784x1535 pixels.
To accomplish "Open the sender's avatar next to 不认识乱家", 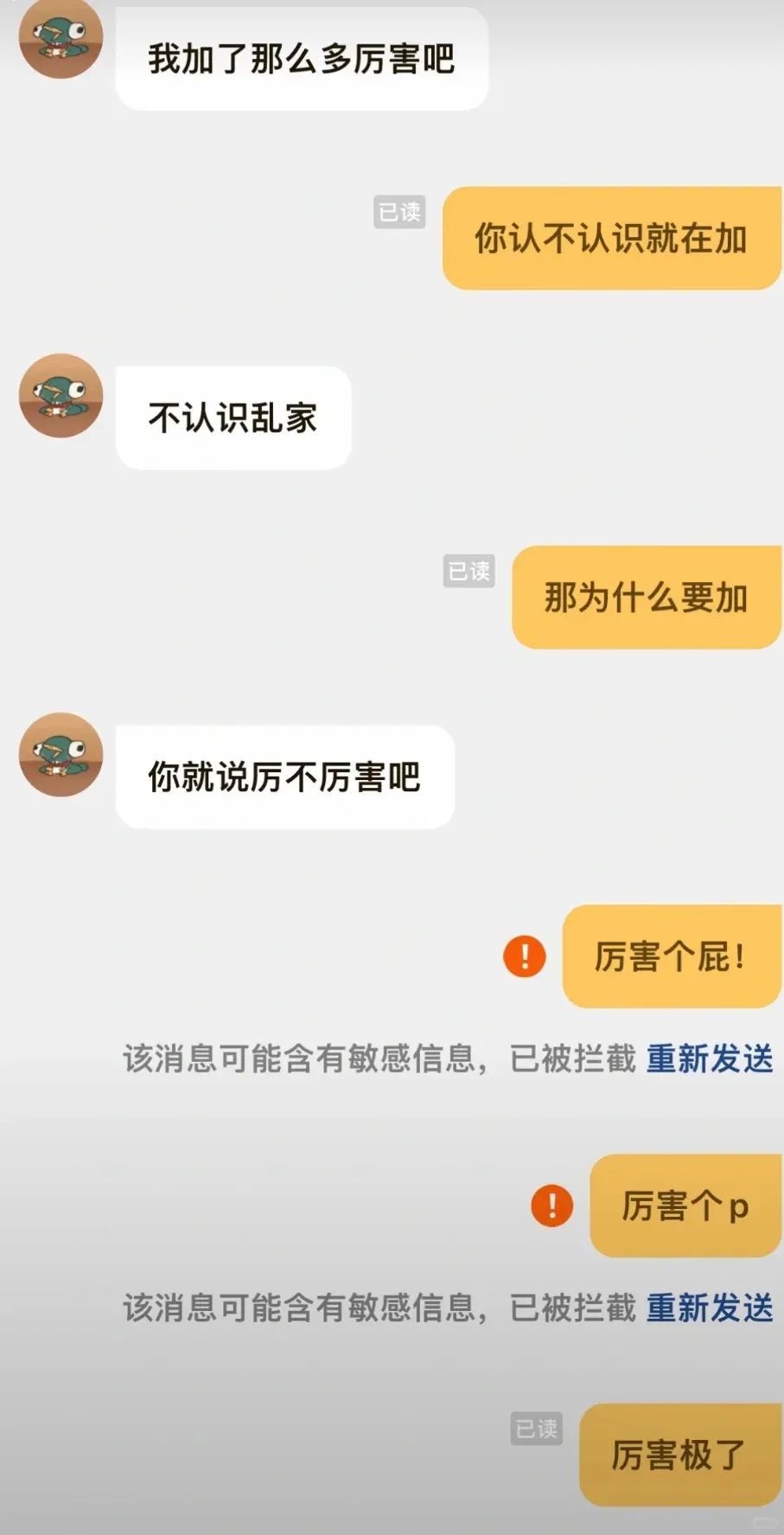I will click(61, 396).
